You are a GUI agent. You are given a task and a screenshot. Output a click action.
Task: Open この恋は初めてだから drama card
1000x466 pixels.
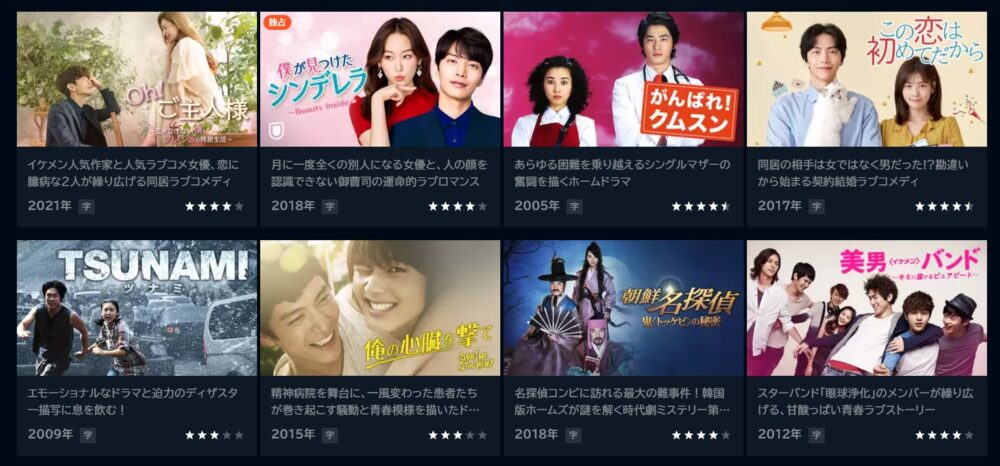pyautogui.click(x=866, y=80)
